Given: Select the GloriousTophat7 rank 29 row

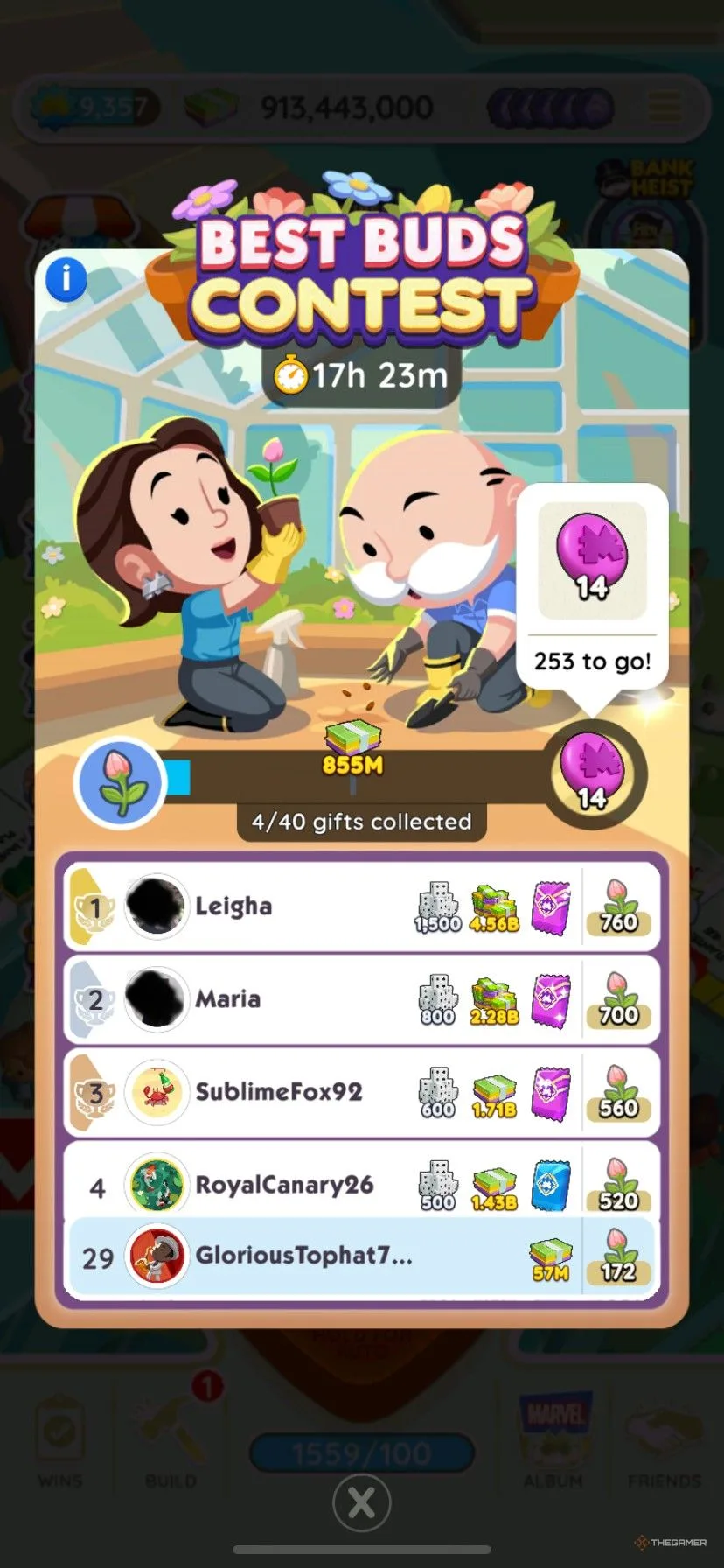Looking at the screenshot, I should pos(361,1256).
